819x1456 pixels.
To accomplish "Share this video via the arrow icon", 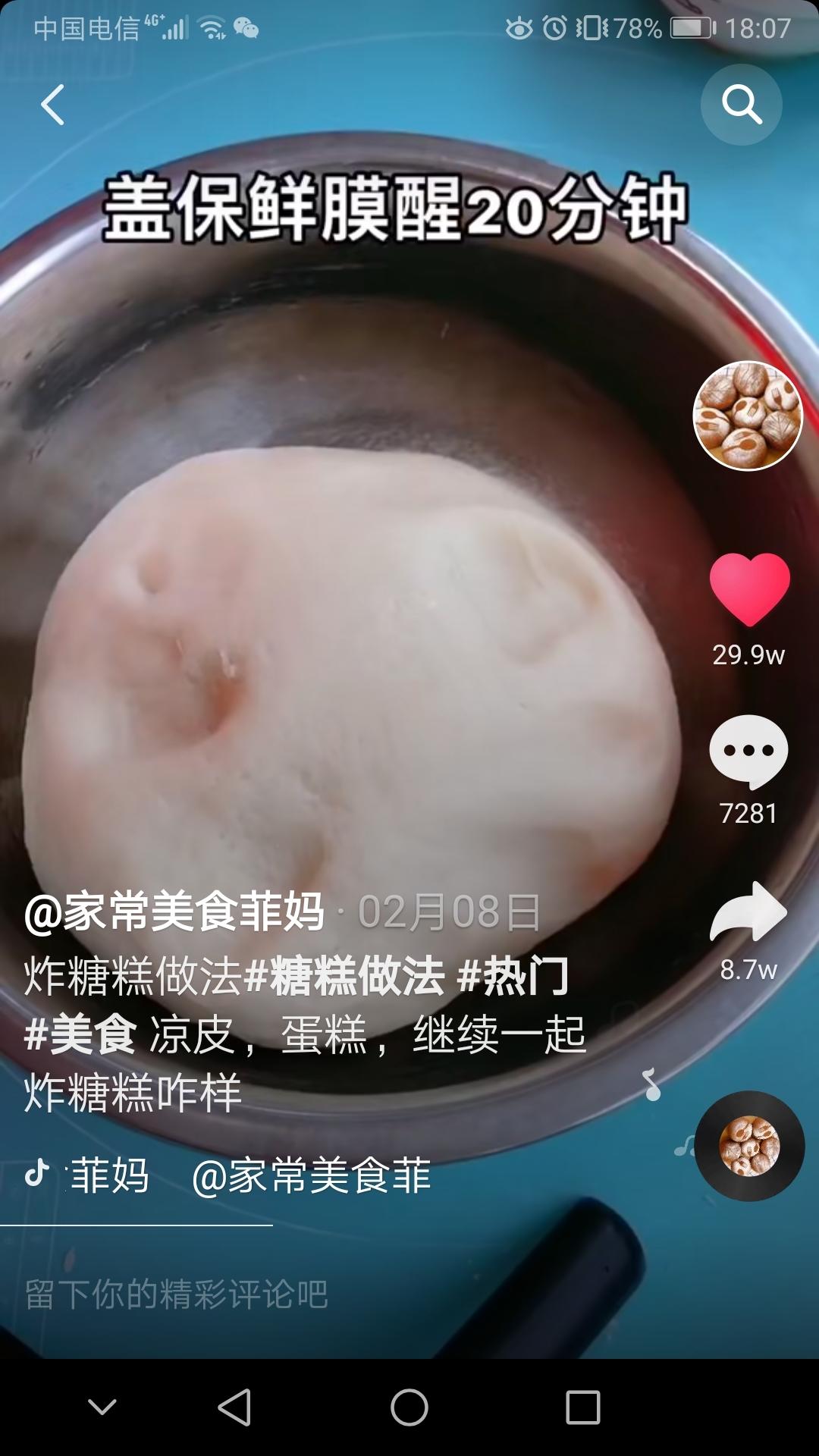I will click(x=748, y=912).
